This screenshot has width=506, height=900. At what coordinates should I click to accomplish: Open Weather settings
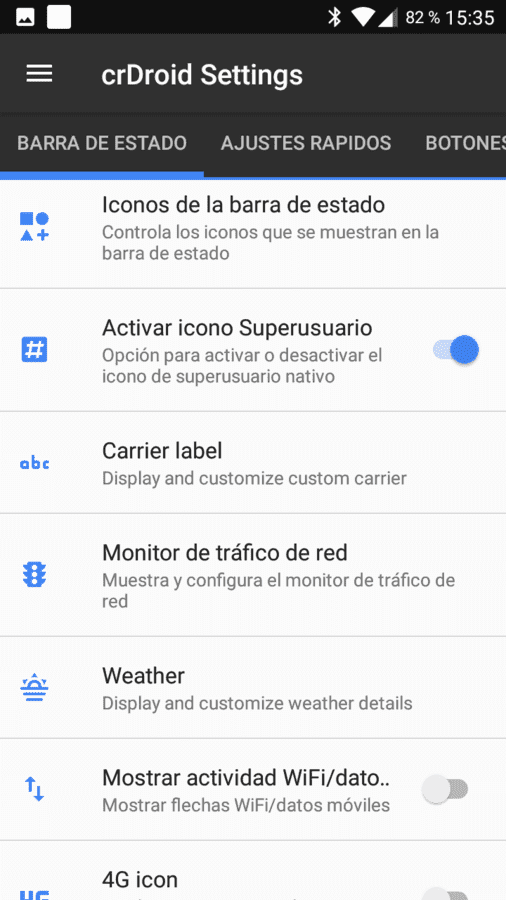coord(253,687)
